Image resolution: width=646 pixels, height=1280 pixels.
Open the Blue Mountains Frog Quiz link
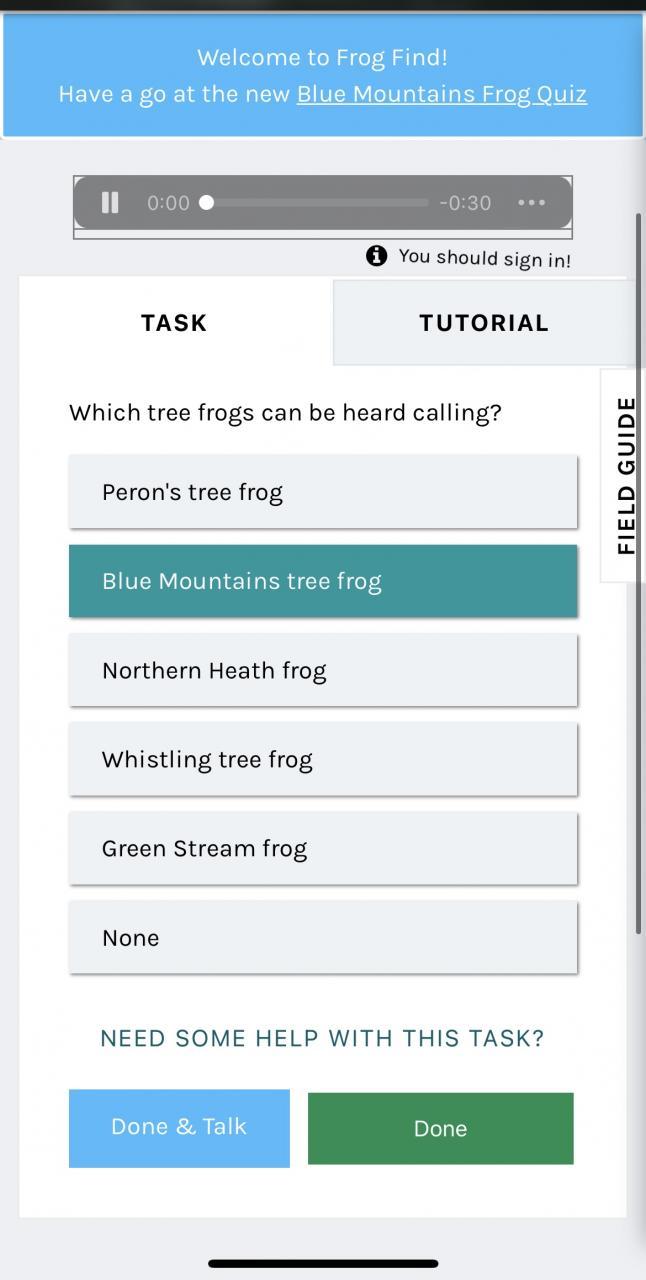(441, 94)
